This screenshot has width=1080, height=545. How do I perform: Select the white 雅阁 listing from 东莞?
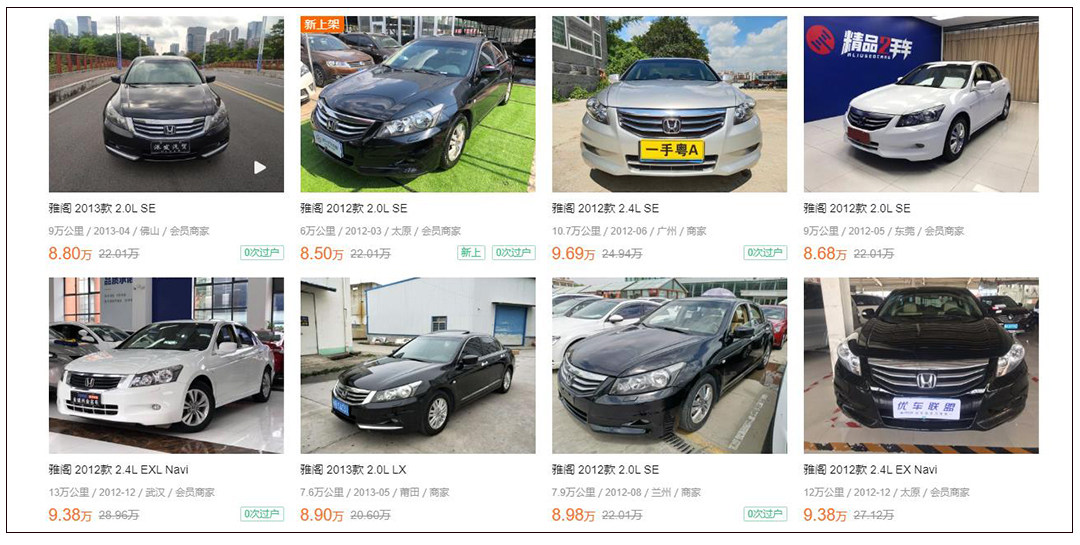pos(921,104)
